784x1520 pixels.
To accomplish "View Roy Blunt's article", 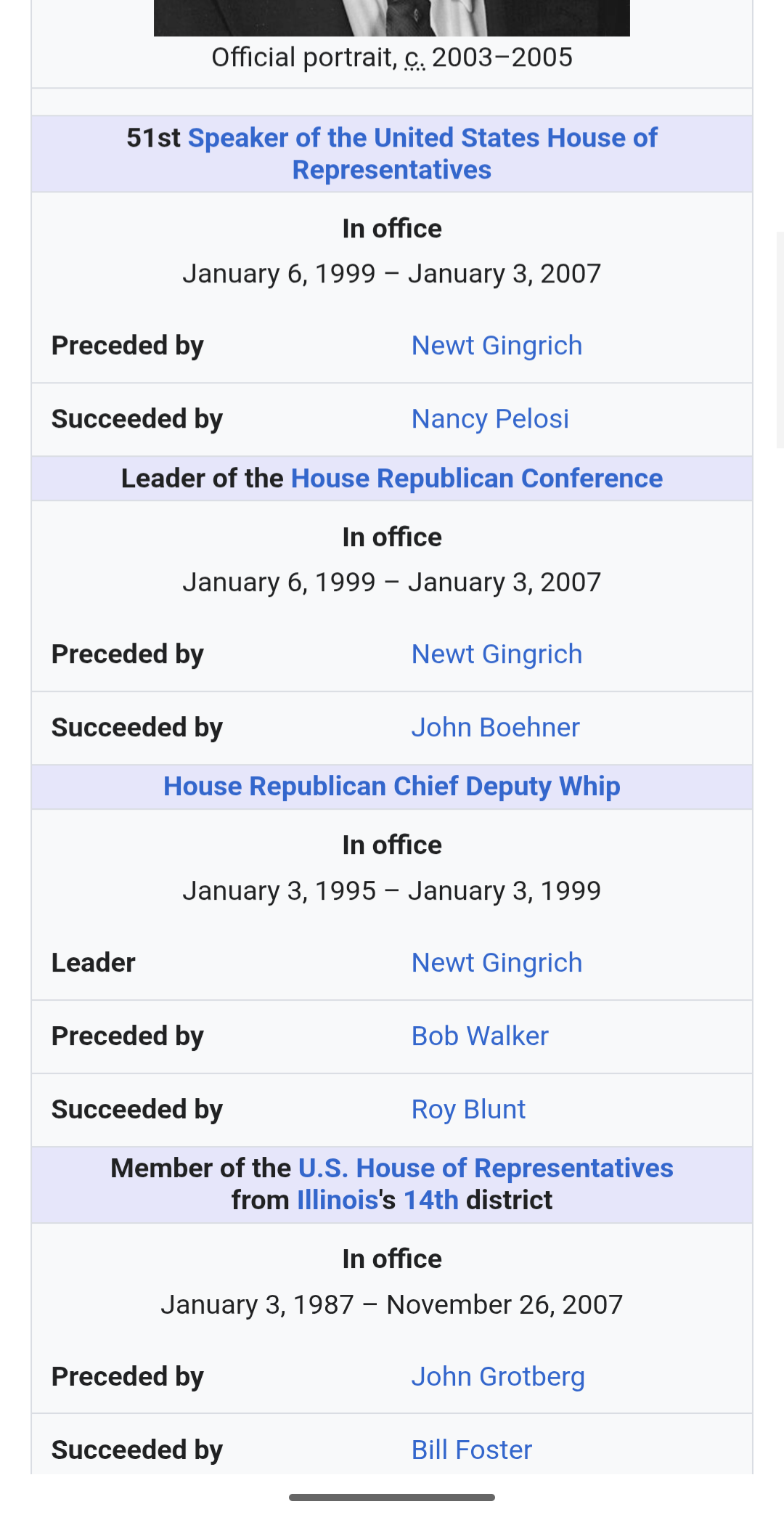I will pos(468,1110).
